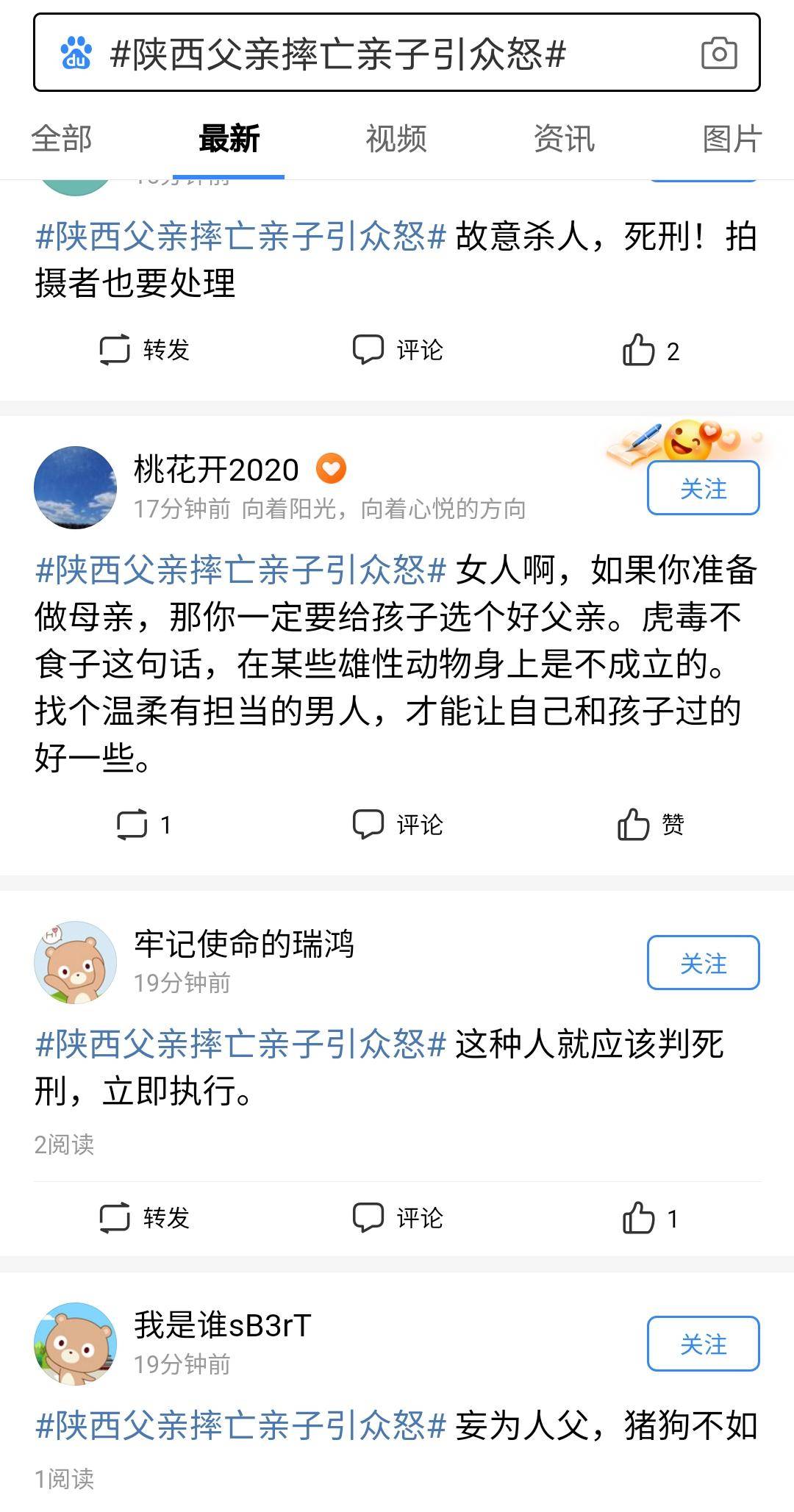Open hashtag link in 牢记使命的瑞鸿's post
The image size is (794, 1512).
pyautogui.click(x=241, y=1045)
